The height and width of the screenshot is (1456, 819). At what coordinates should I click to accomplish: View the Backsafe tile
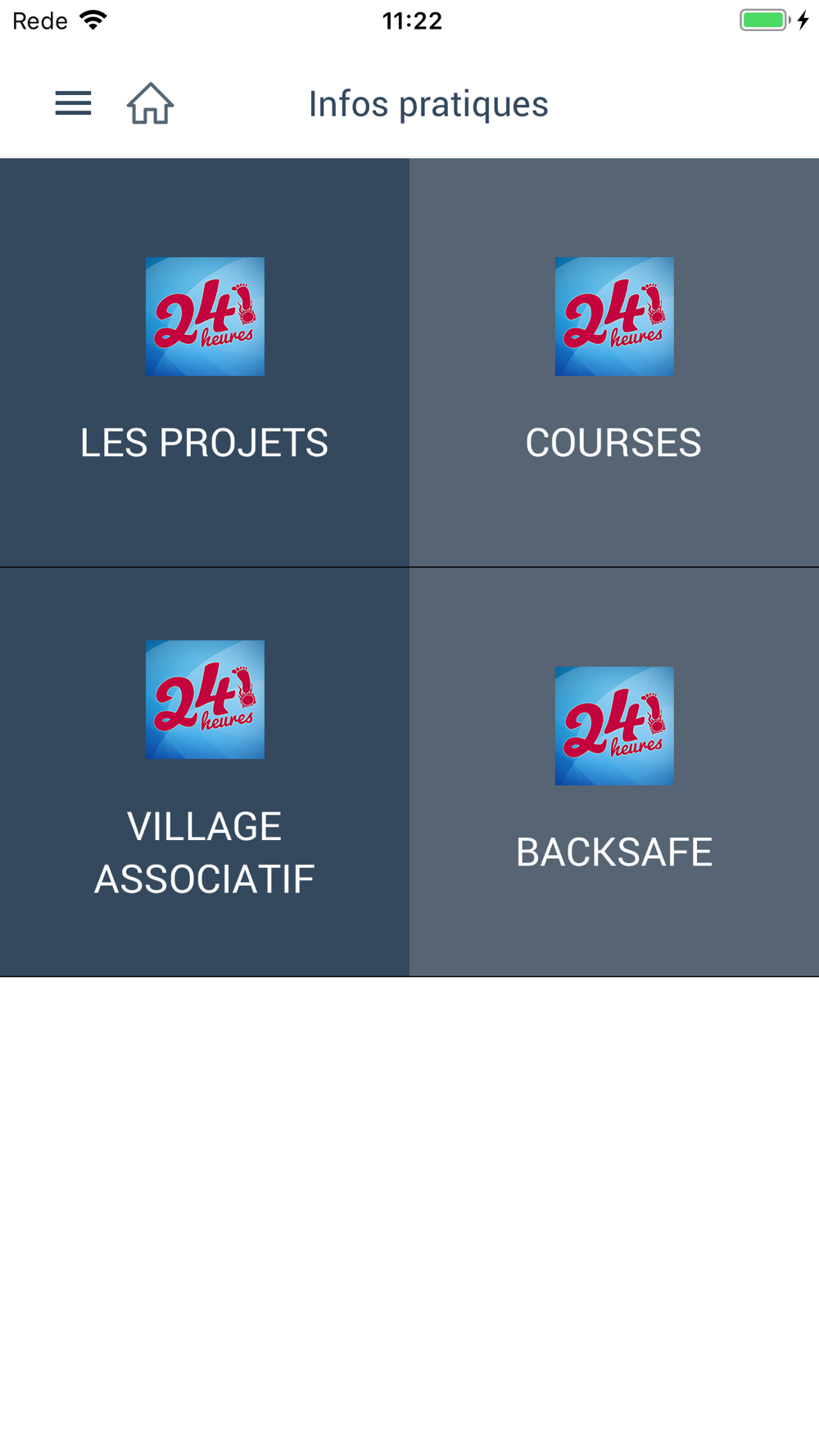614,771
